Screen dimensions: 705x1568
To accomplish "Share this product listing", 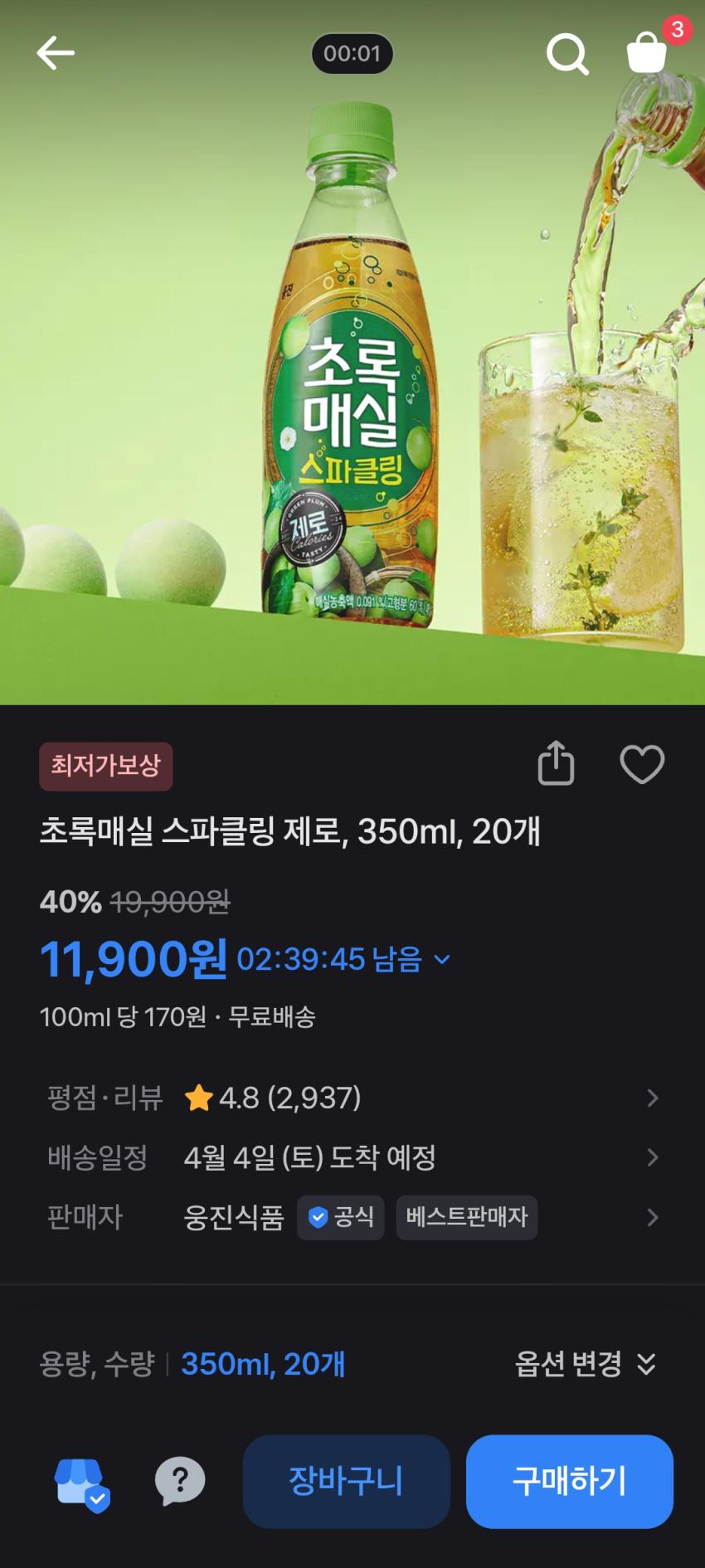I will (x=556, y=763).
